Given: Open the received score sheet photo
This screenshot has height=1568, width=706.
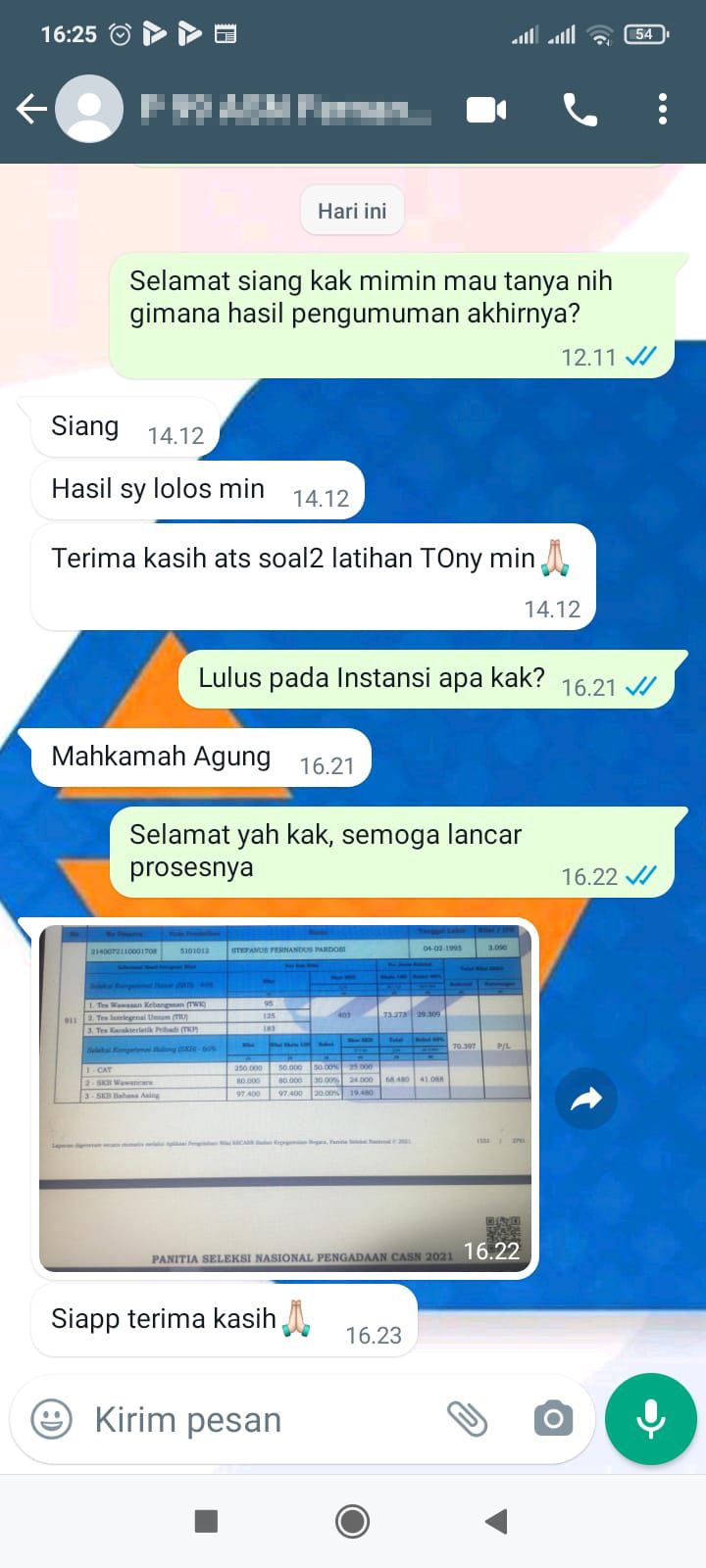Looking at the screenshot, I should [284, 1098].
